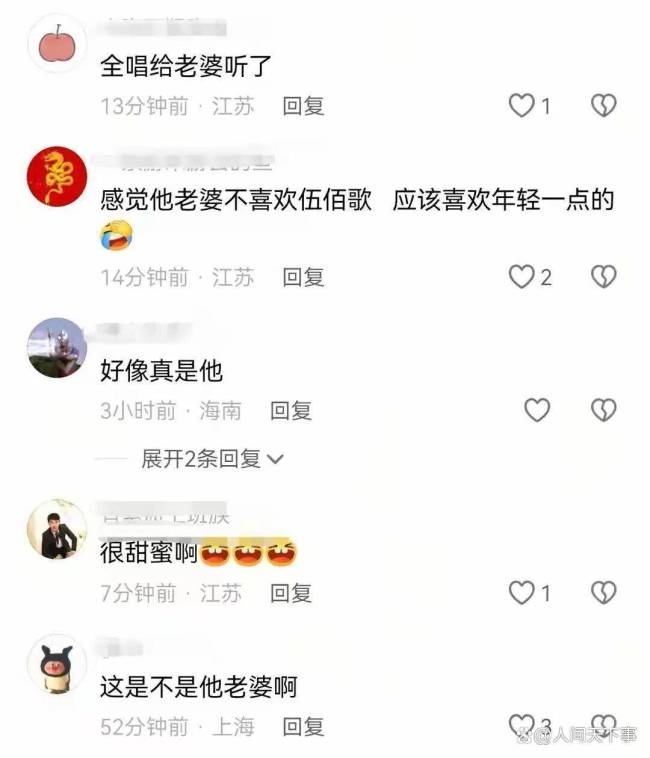This screenshot has height=758, width=650.
Task: Like the comment about 伍佰歌
Action: point(522,277)
